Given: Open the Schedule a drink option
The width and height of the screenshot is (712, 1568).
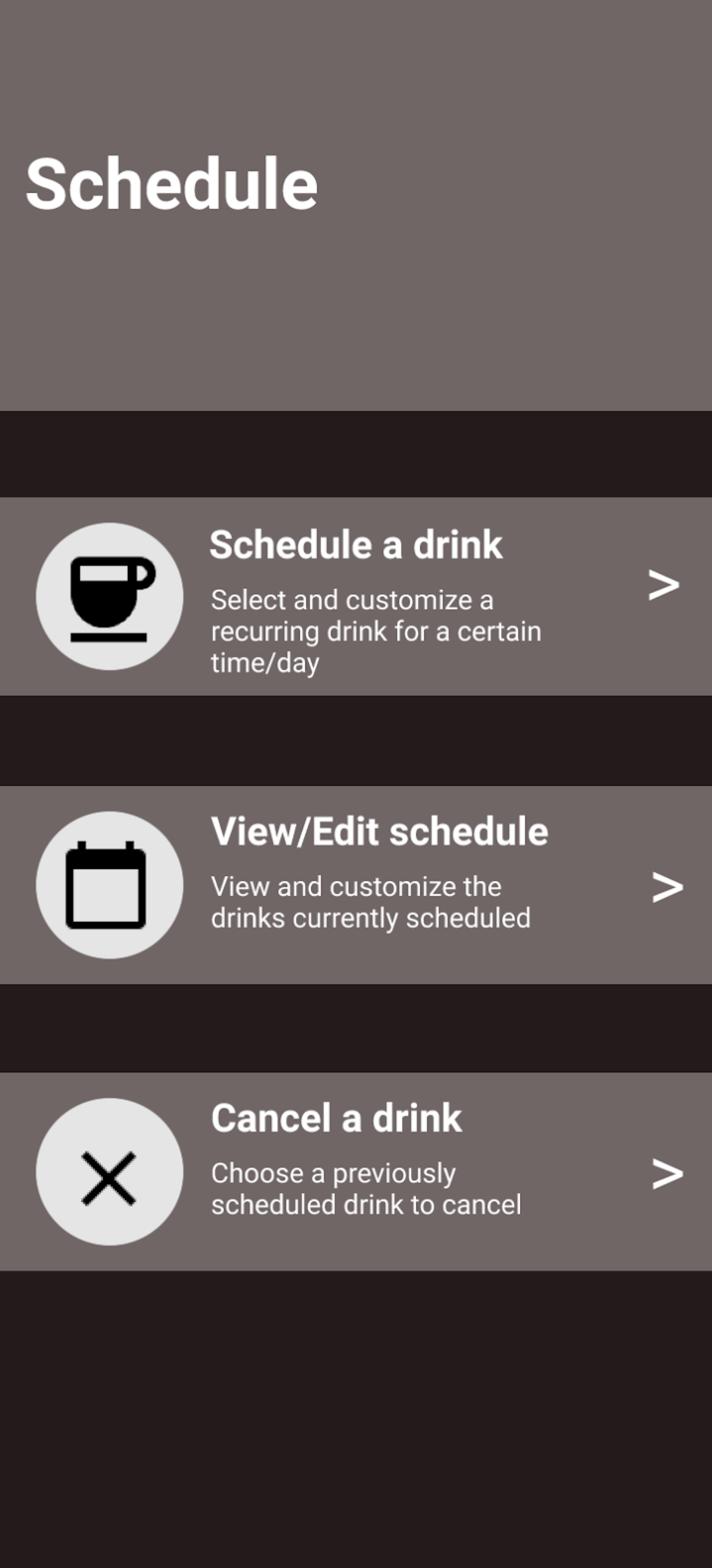Looking at the screenshot, I should [356, 597].
